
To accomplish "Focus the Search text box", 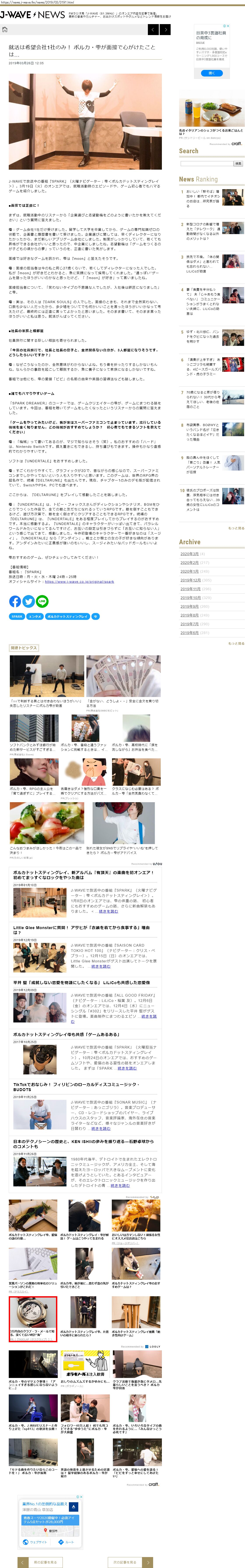I will (x=207, y=163).
